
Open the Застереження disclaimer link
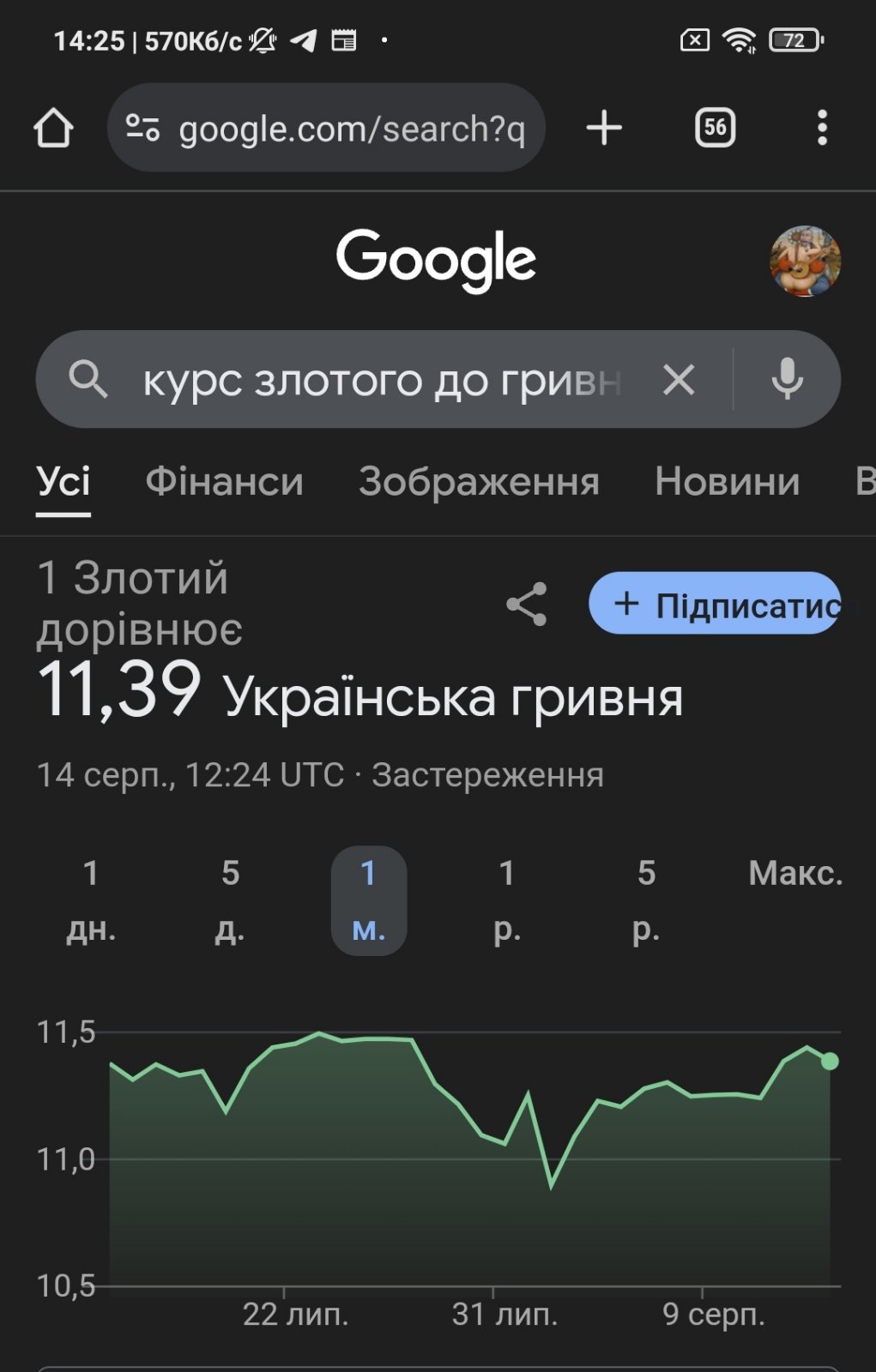tap(487, 775)
